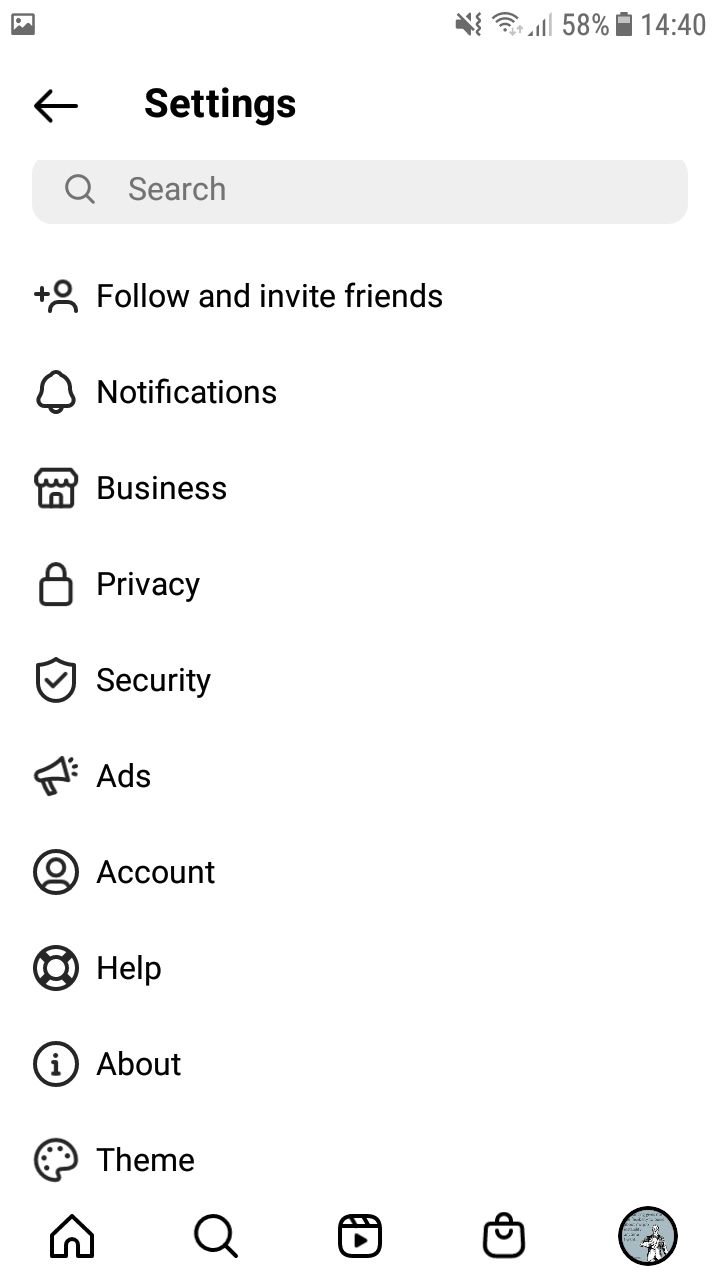Select the Notifications bell icon
Image resolution: width=720 pixels, height=1280 pixels.
pos(55,392)
